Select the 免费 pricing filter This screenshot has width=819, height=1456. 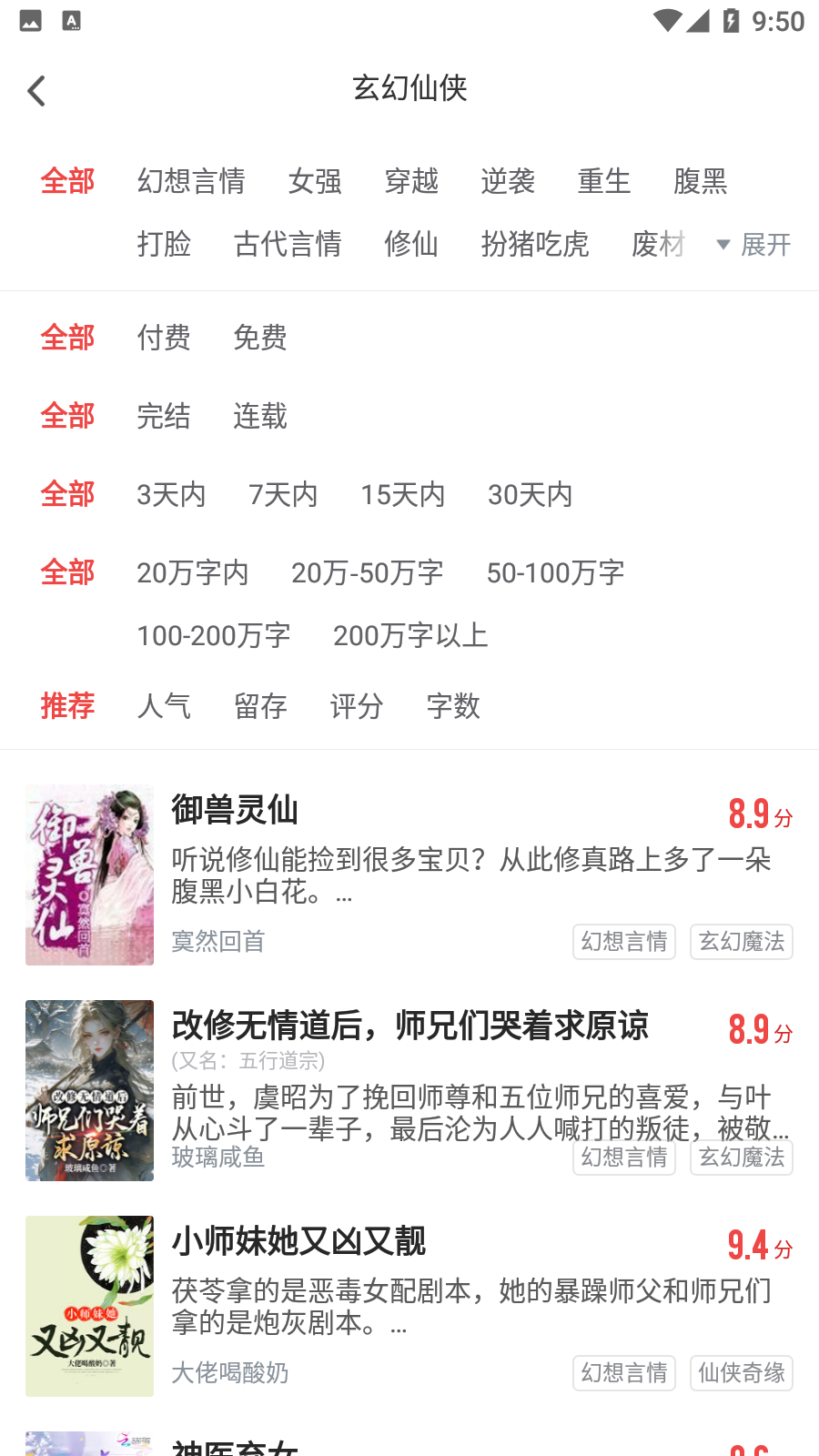click(261, 338)
